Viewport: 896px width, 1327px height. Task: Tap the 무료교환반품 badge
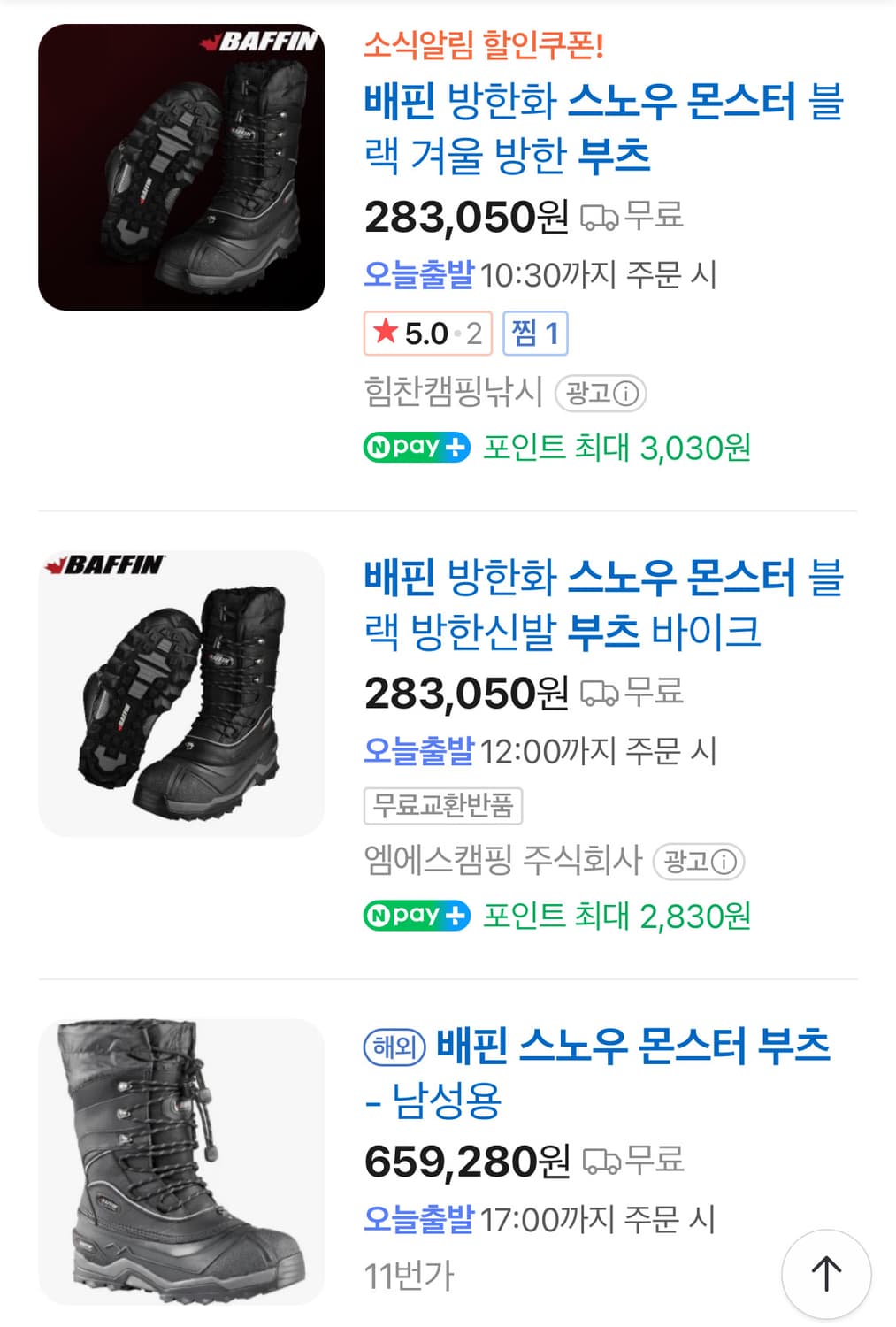pos(444,805)
